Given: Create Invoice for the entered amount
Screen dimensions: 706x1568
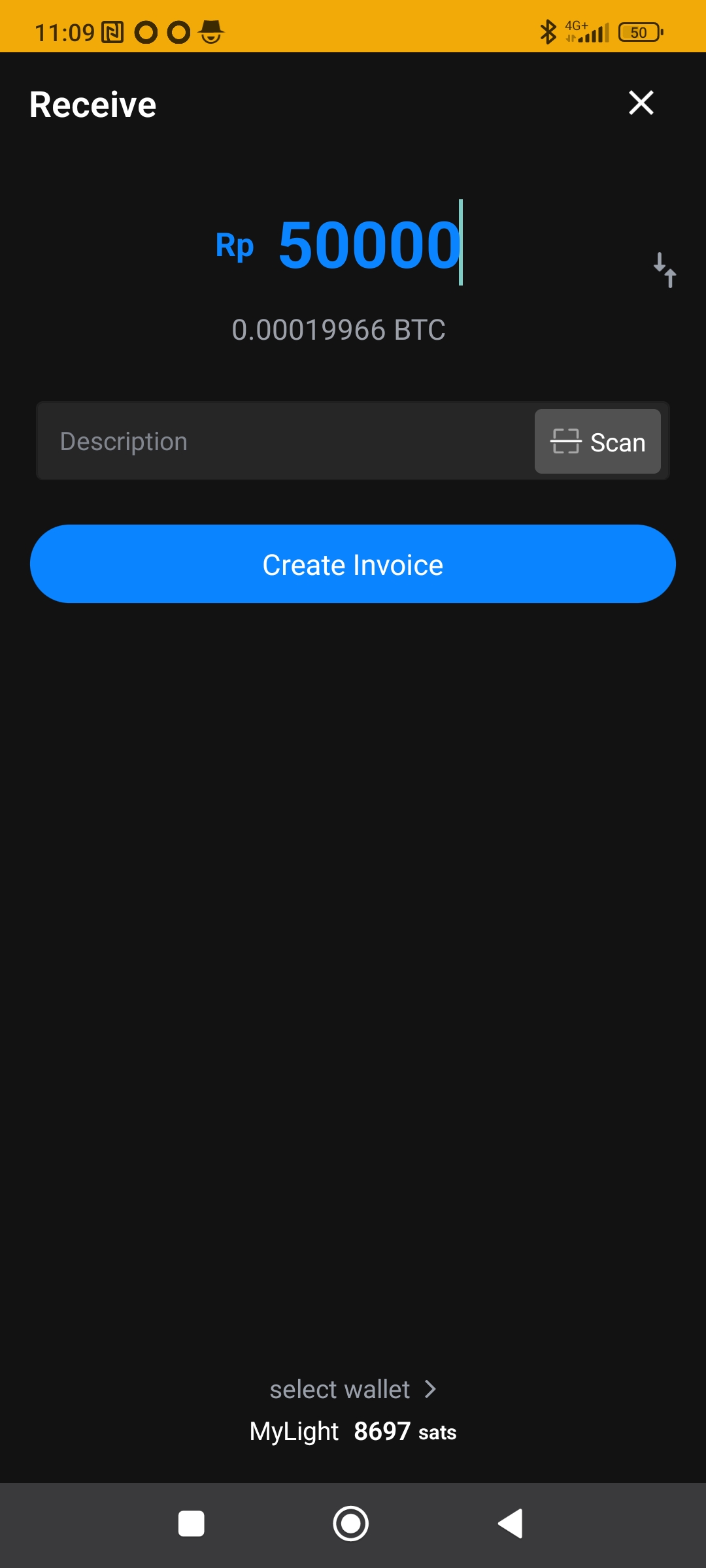Looking at the screenshot, I should coord(353,564).
